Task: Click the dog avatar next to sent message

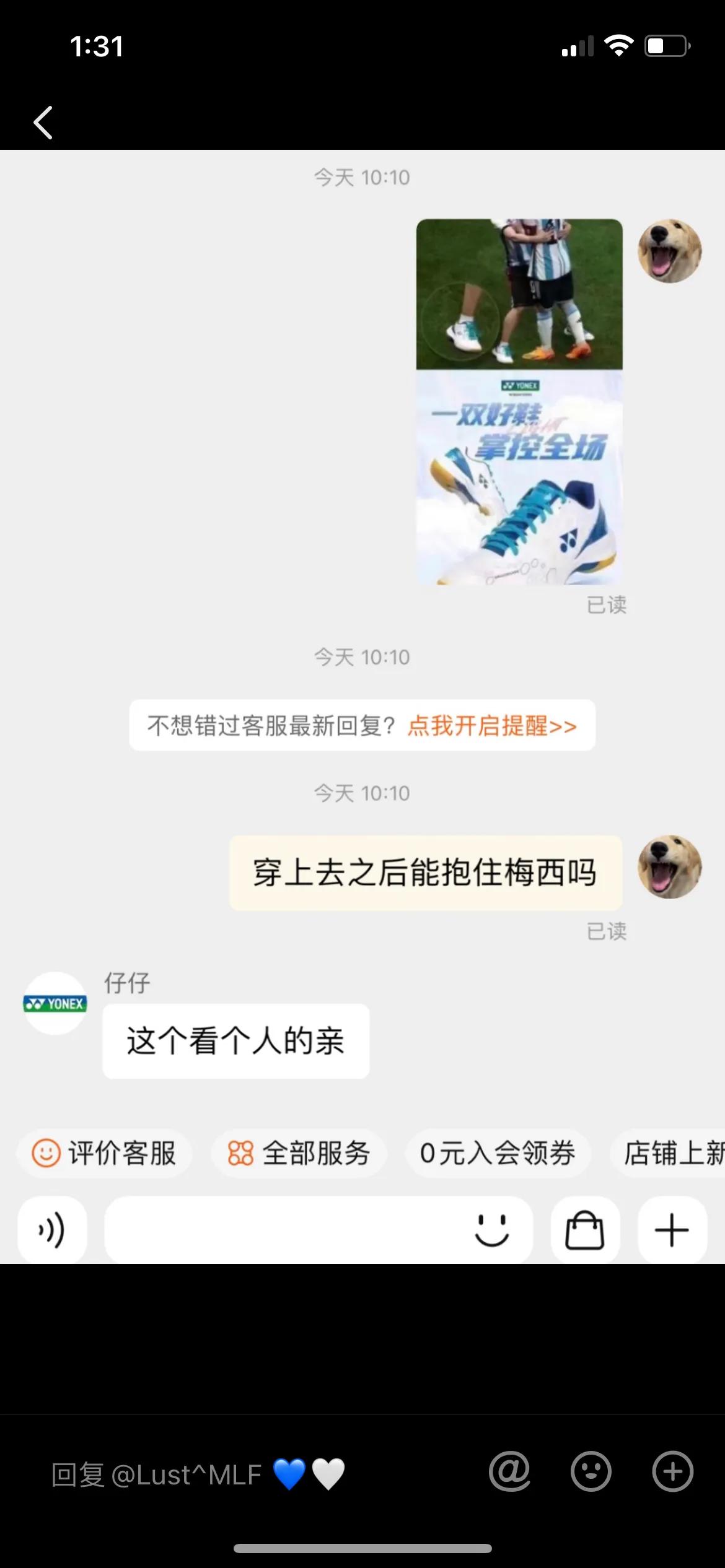Action: tap(669, 869)
